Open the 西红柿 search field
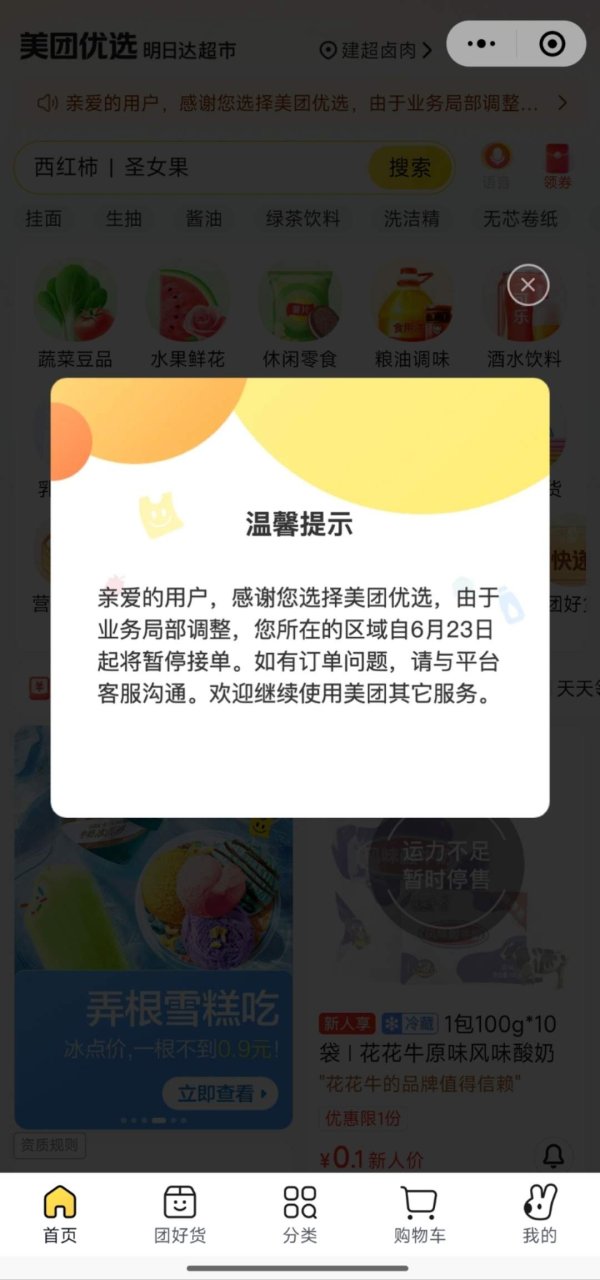The height and width of the screenshot is (1280, 600). pos(190,168)
